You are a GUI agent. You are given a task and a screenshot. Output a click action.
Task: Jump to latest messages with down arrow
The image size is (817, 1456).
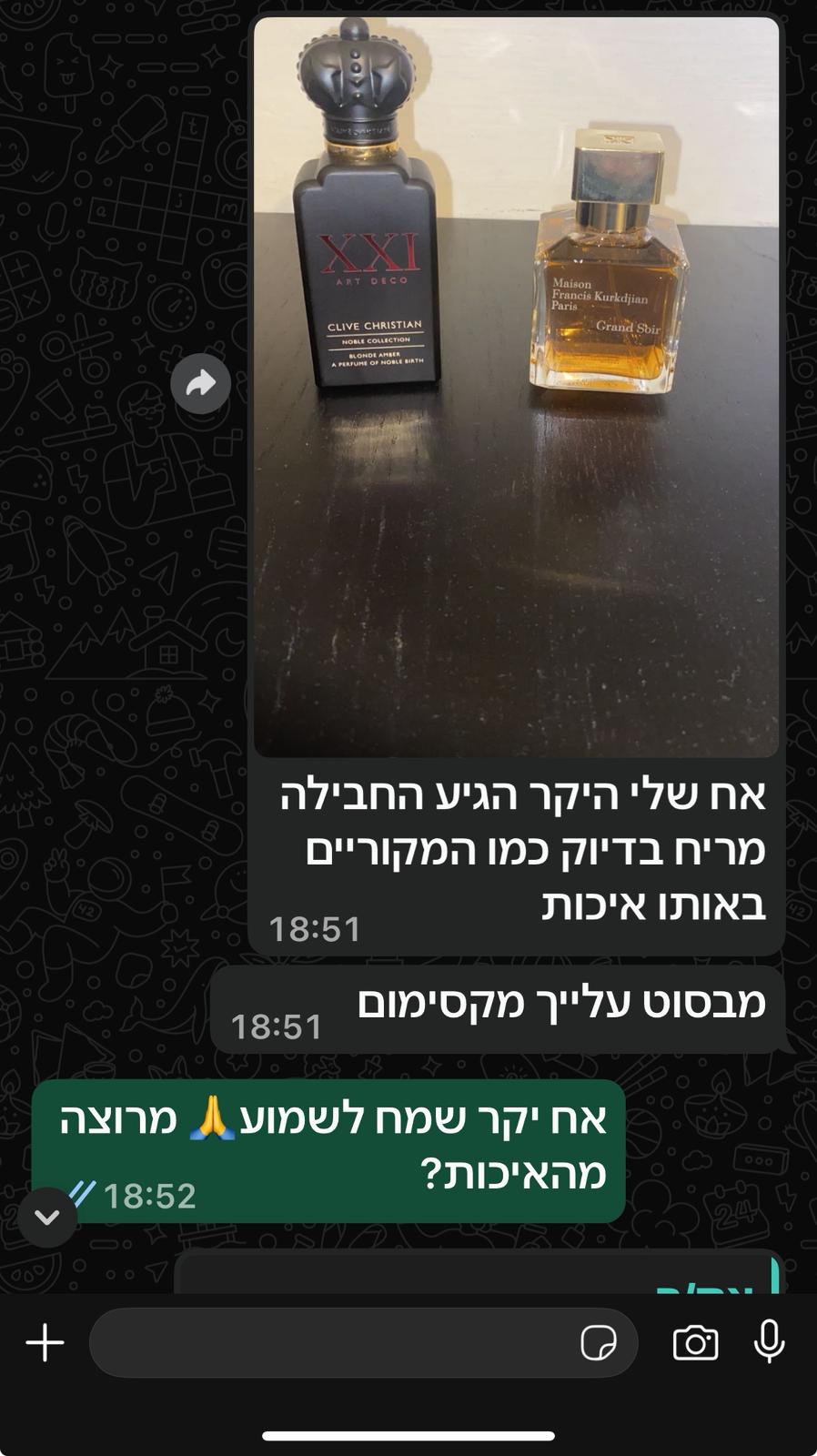click(x=47, y=1217)
